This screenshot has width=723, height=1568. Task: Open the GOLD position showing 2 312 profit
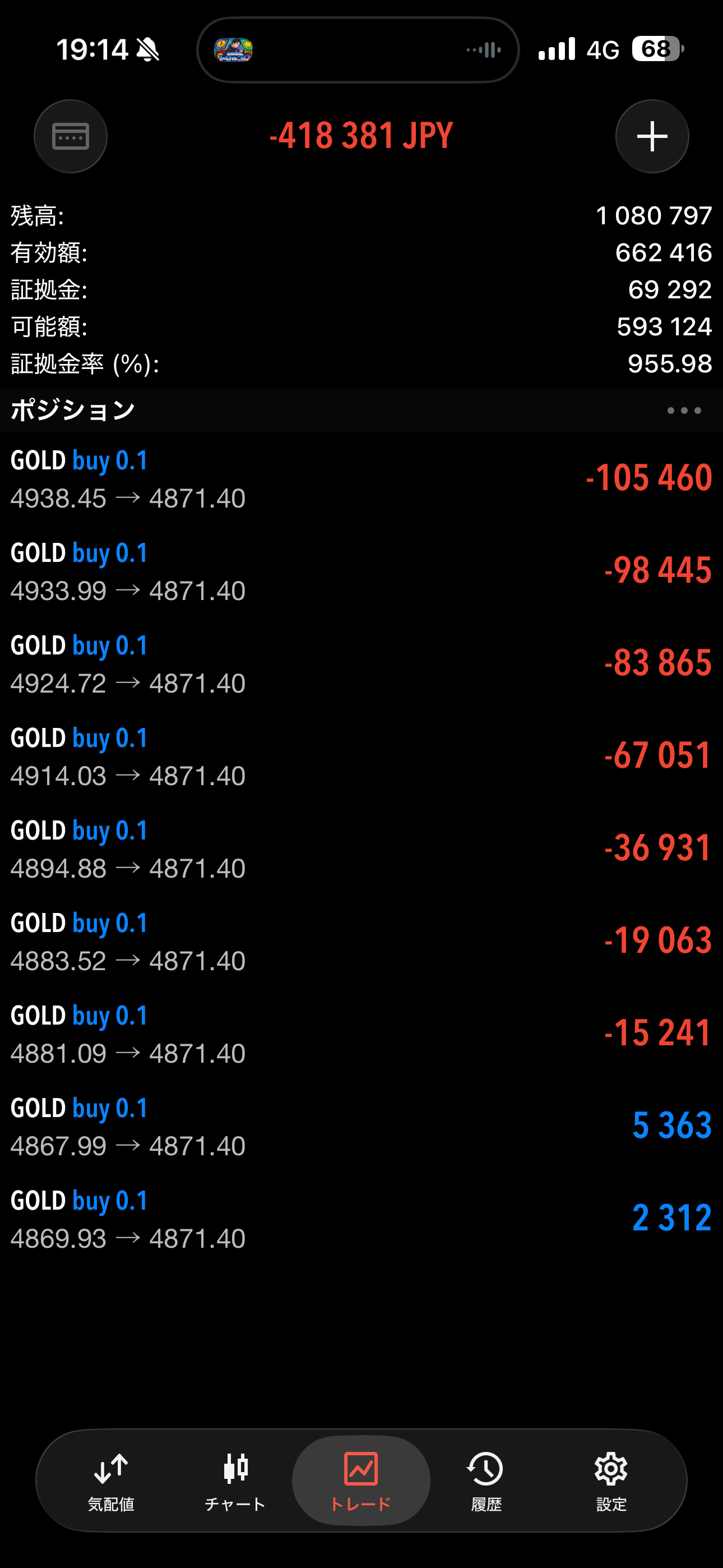pos(361,1219)
